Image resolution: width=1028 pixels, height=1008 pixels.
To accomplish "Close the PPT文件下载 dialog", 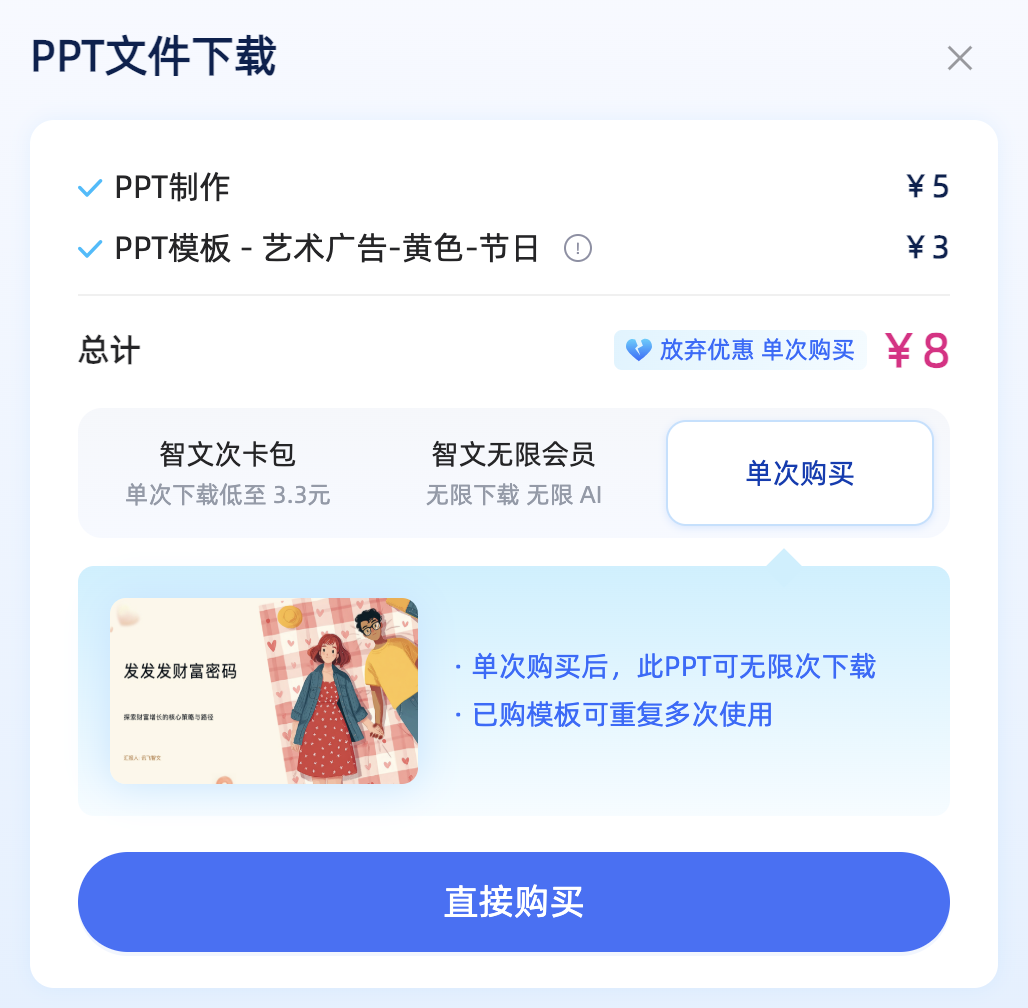I will (x=959, y=58).
